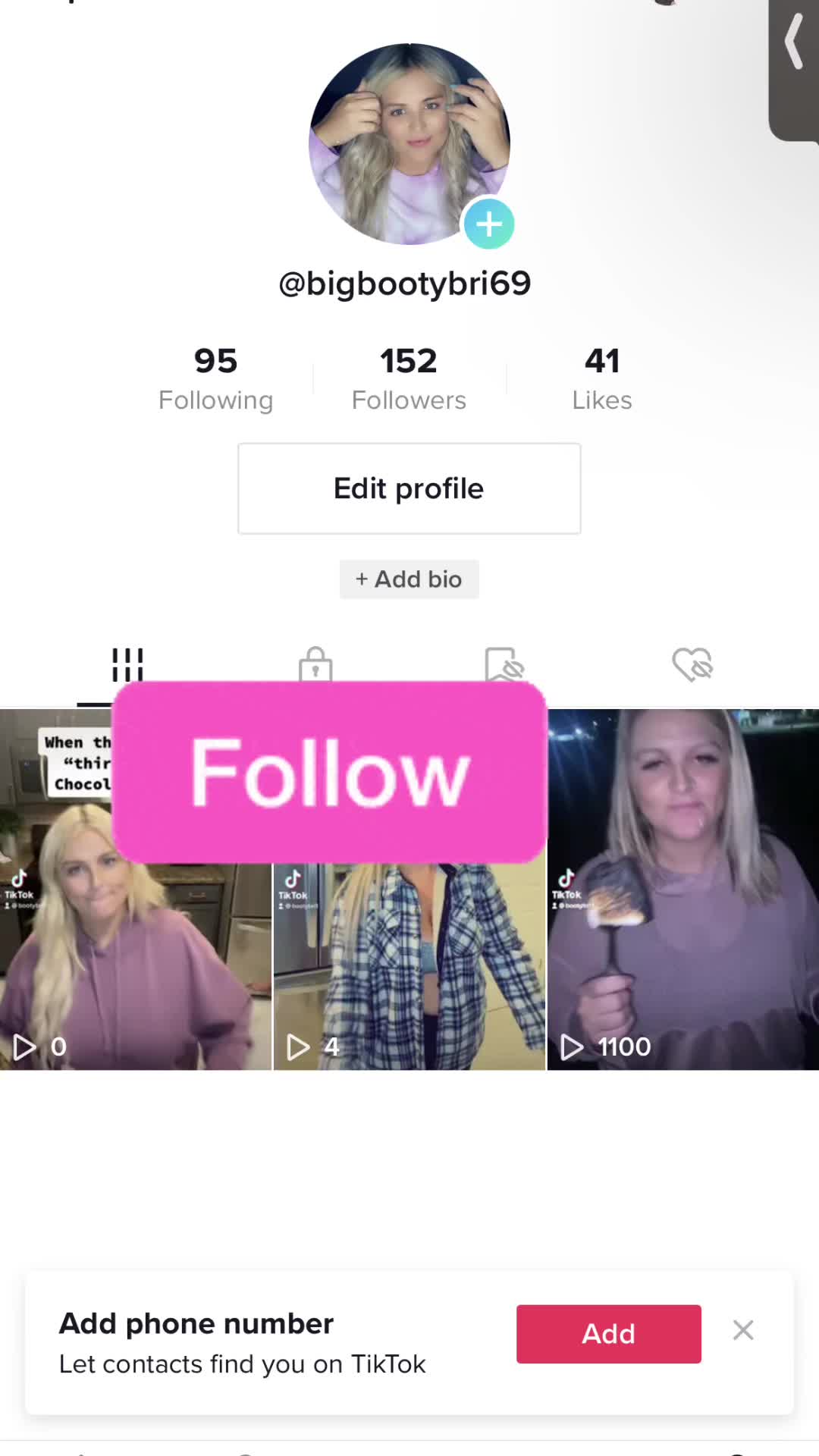Switch to the hidden favorites bookmark tab
This screenshot has height=1456, width=819.
[504, 664]
